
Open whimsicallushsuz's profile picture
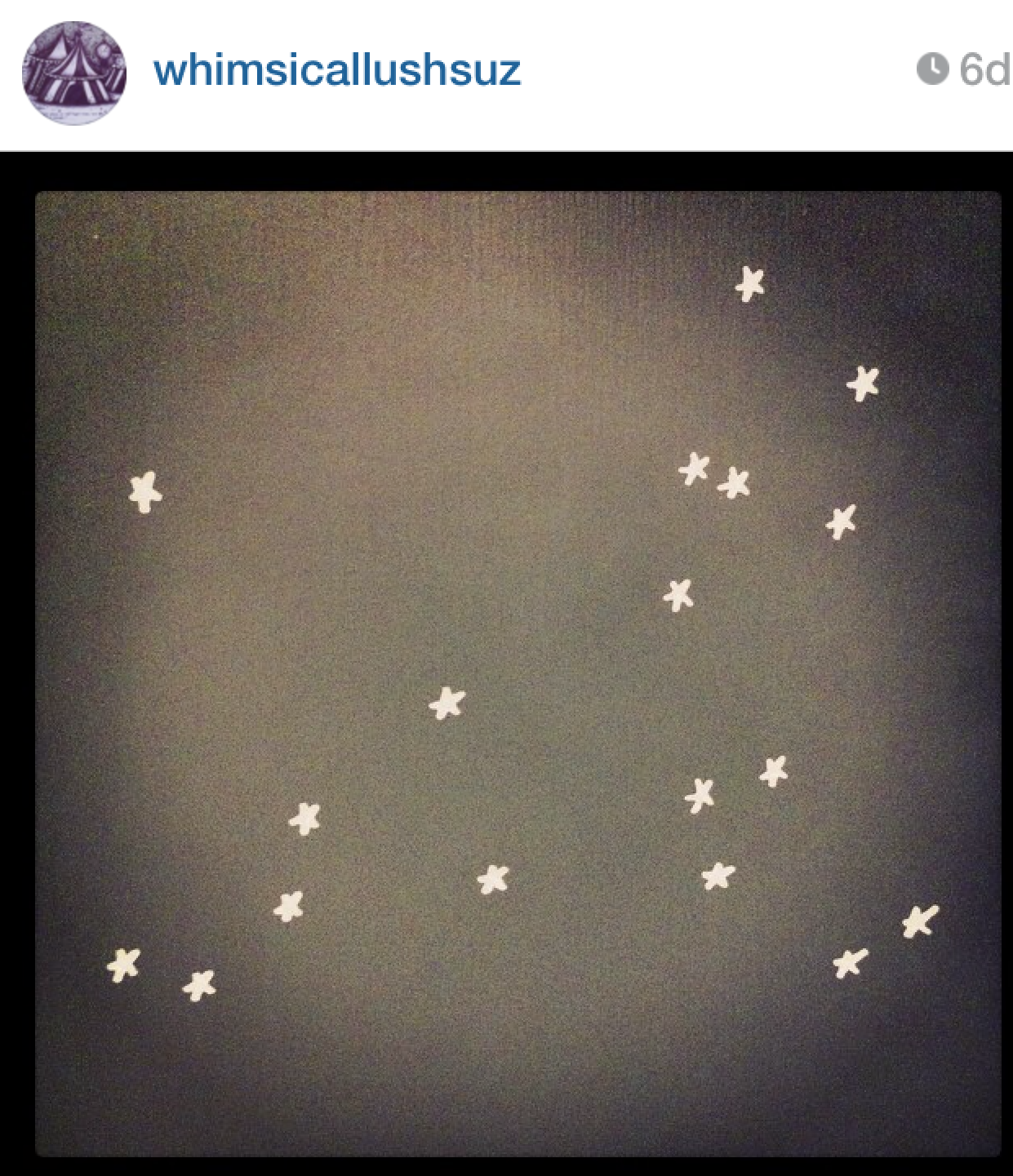click(74, 73)
